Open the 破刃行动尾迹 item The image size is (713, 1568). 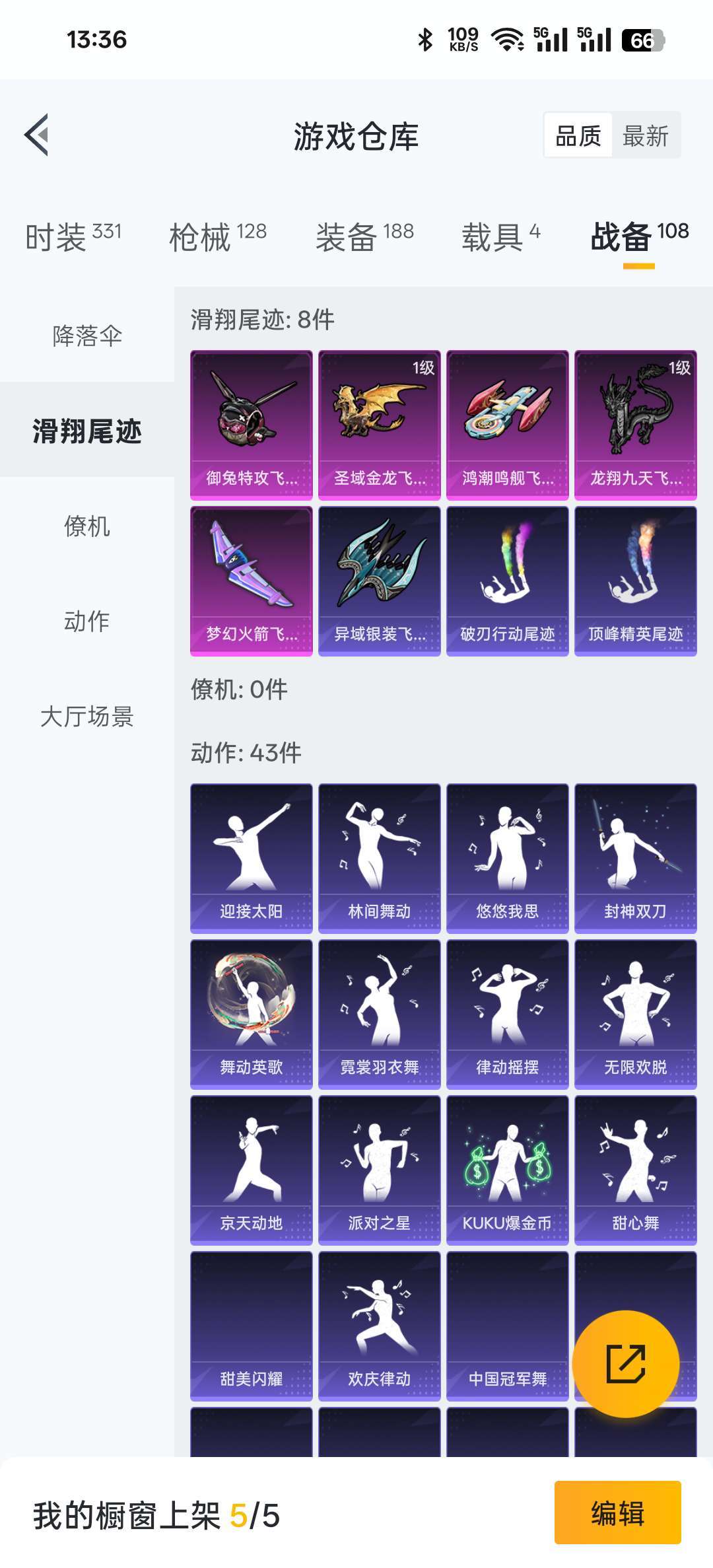(508, 581)
